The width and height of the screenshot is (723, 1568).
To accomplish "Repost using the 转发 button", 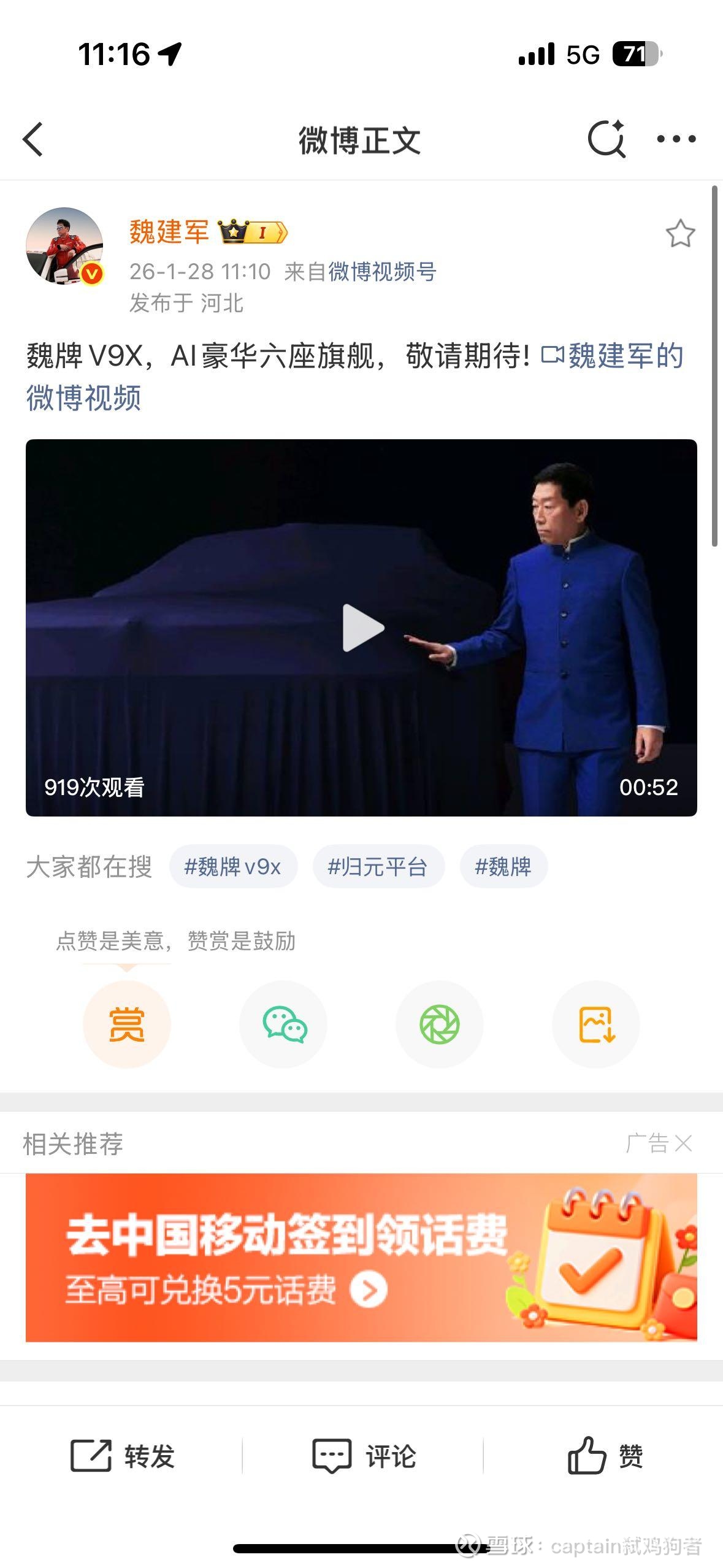I will (x=123, y=1455).
